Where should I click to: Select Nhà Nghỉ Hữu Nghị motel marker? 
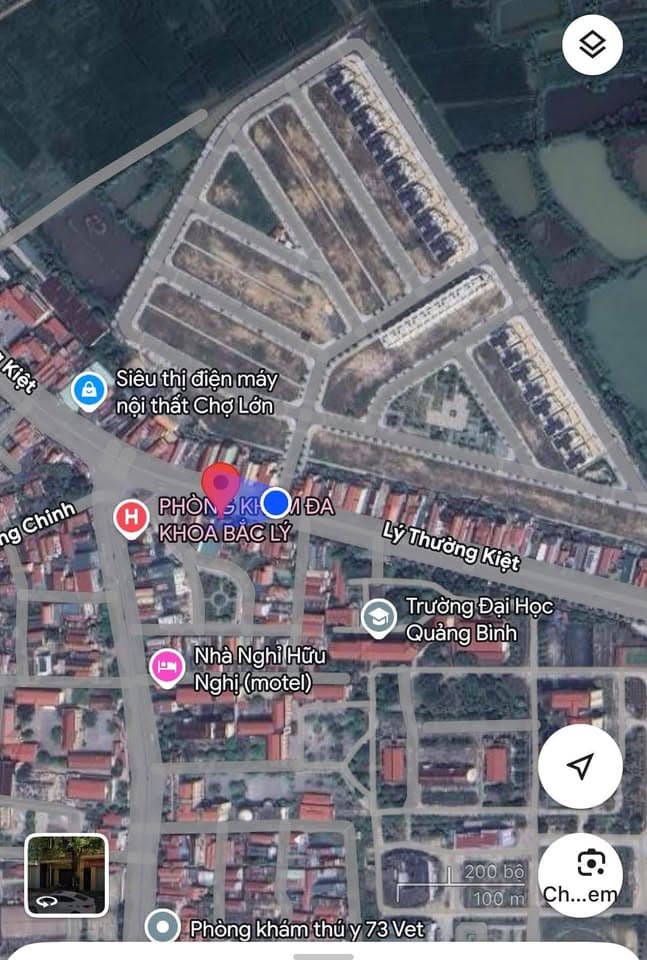pos(166,665)
